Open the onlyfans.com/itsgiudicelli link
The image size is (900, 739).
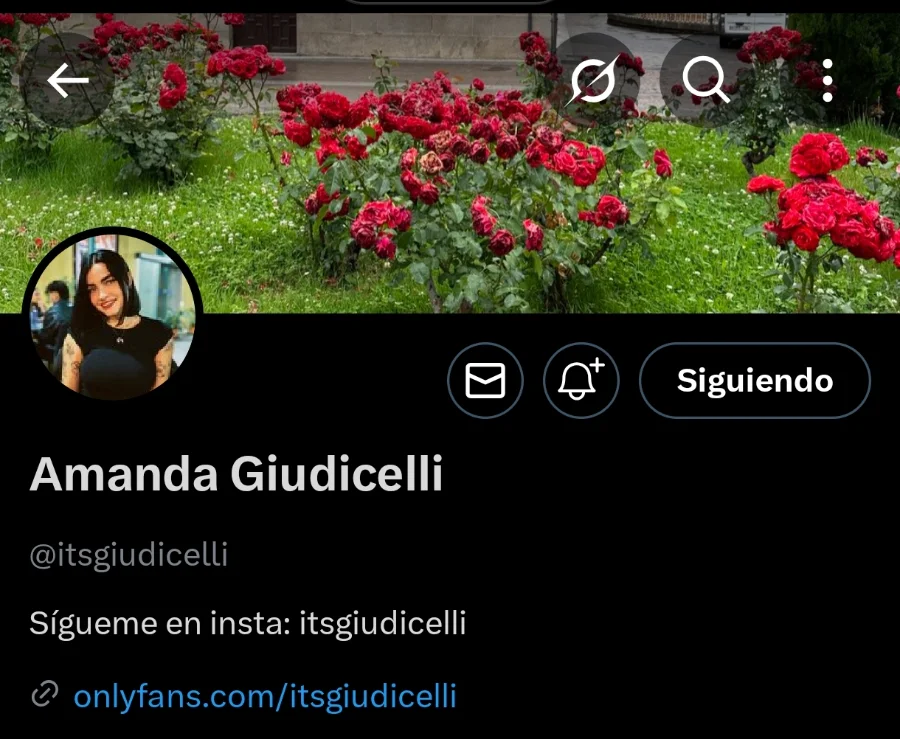(264, 695)
